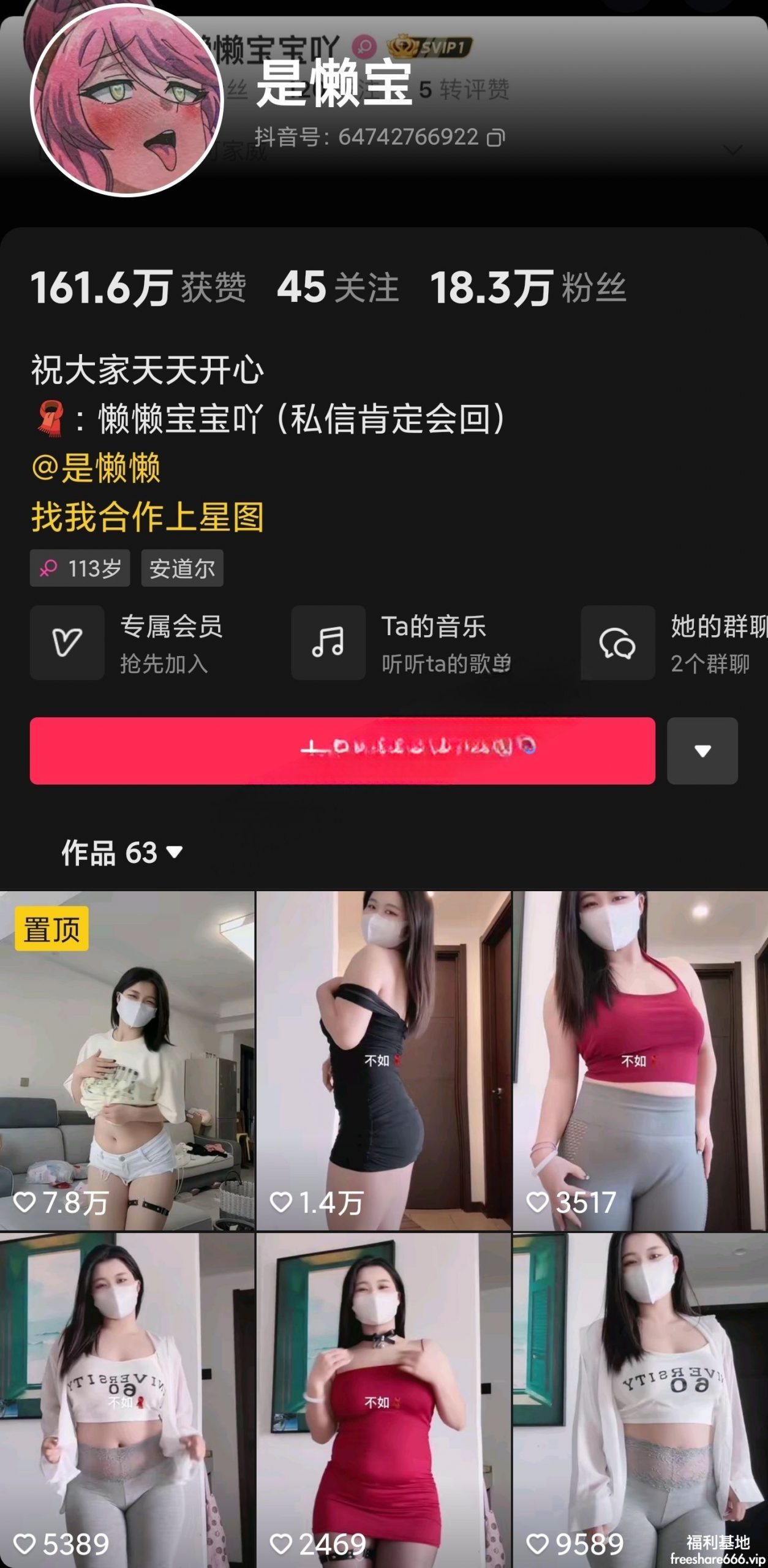
Task: View the 45 关注 following list
Action: (x=337, y=288)
